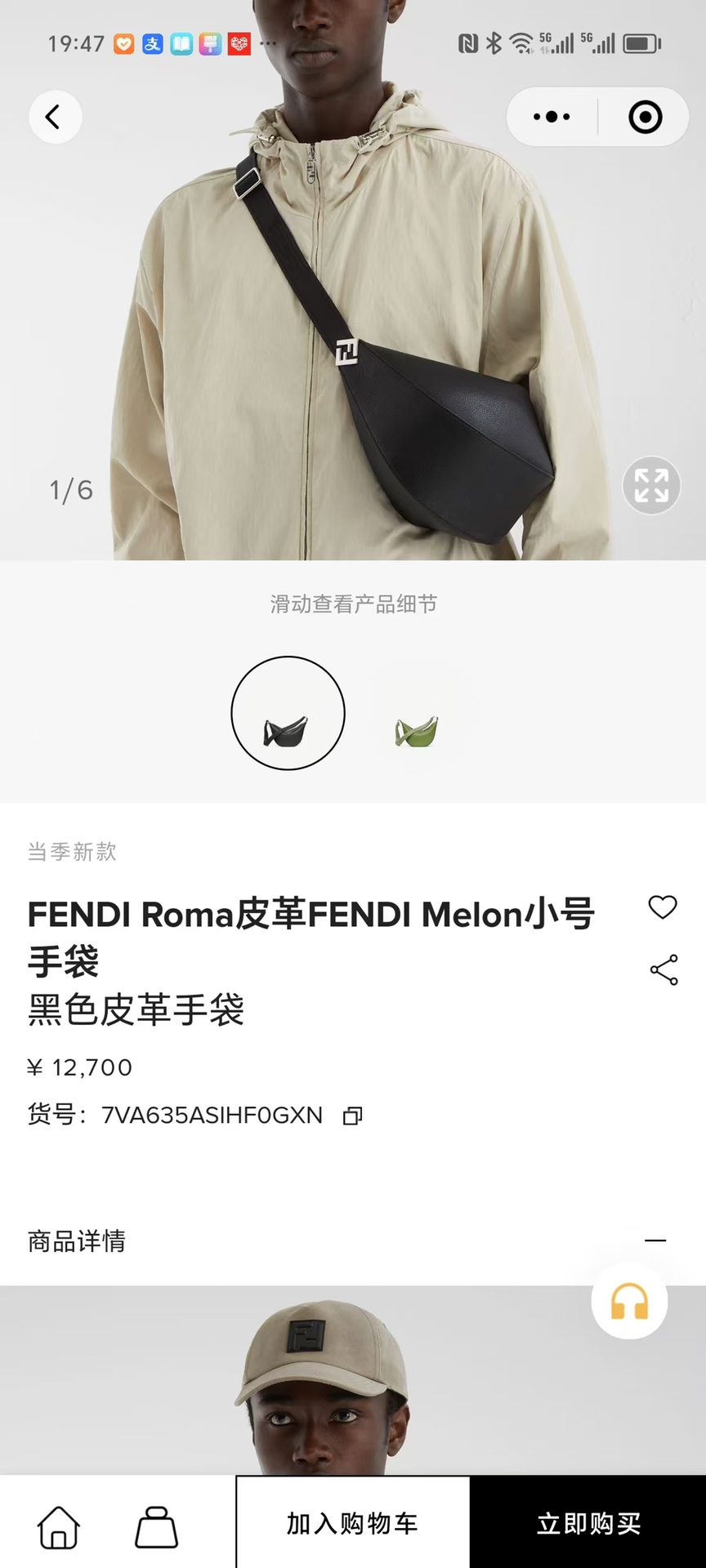Open the shopping bag
The height and width of the screenshot is (1568, 706).
coord(156,1526)
